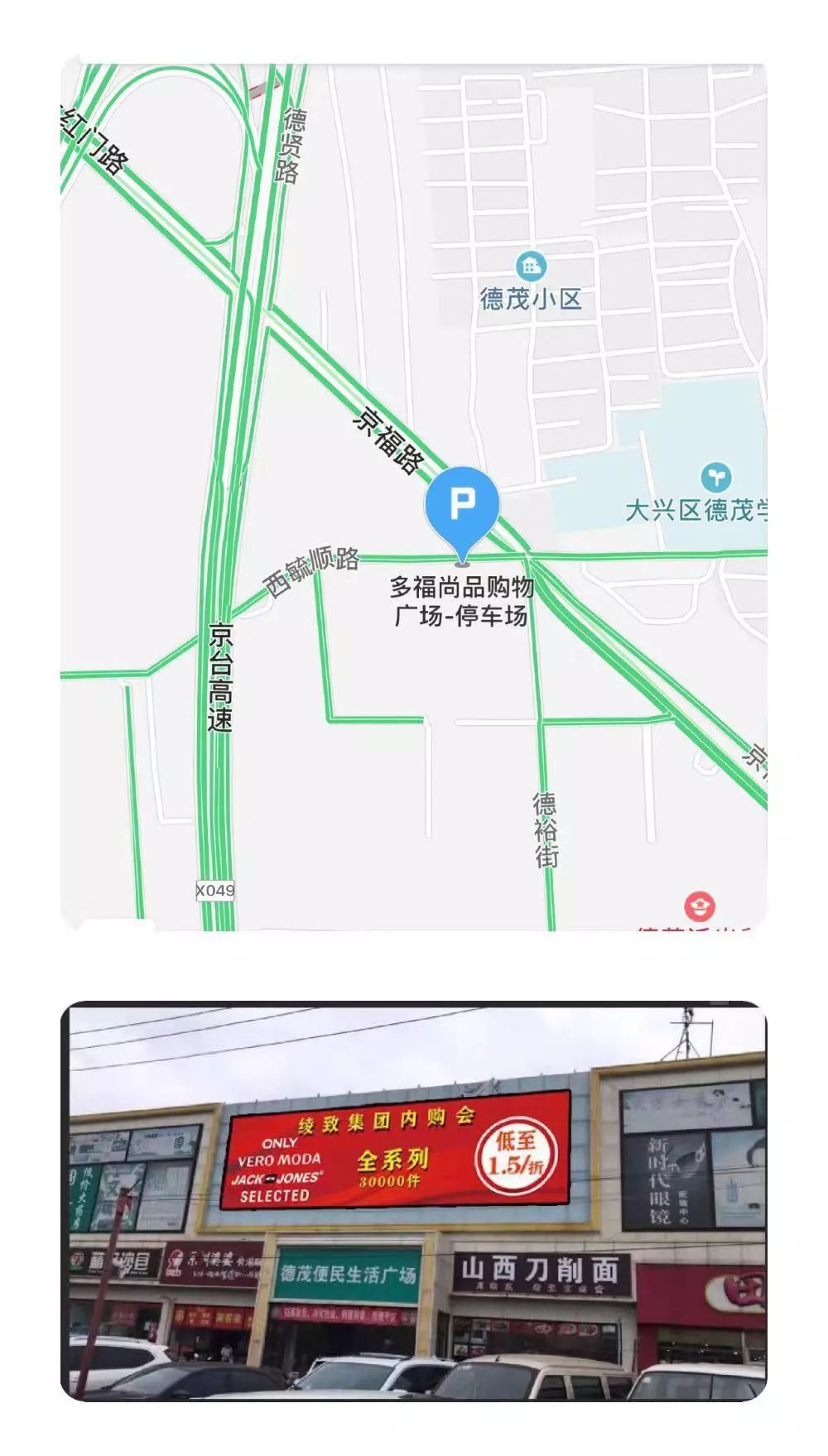The image size is (828, 1456).
Task: Select the 京福路 road label
Action: pyautogui.click(x=389, y=437)
